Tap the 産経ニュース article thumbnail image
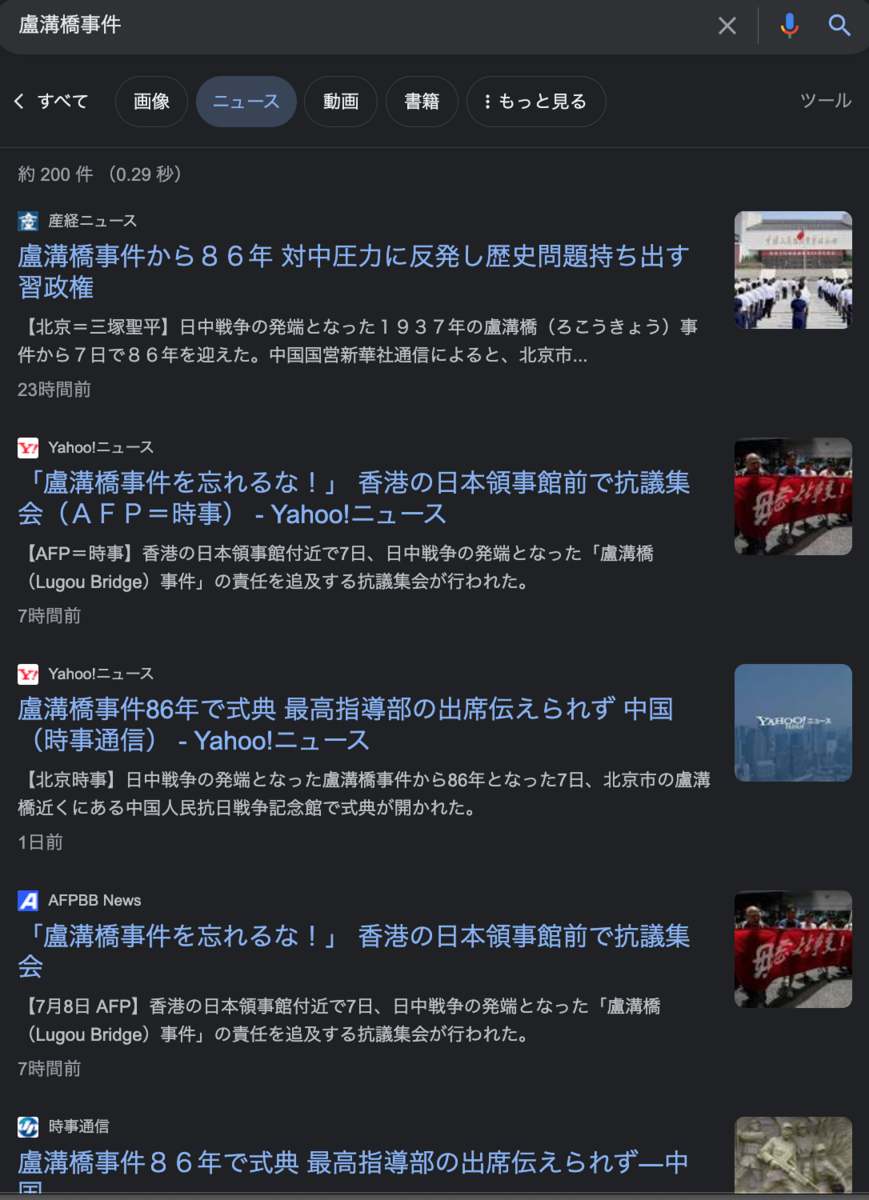 click(x=793, y=270)
